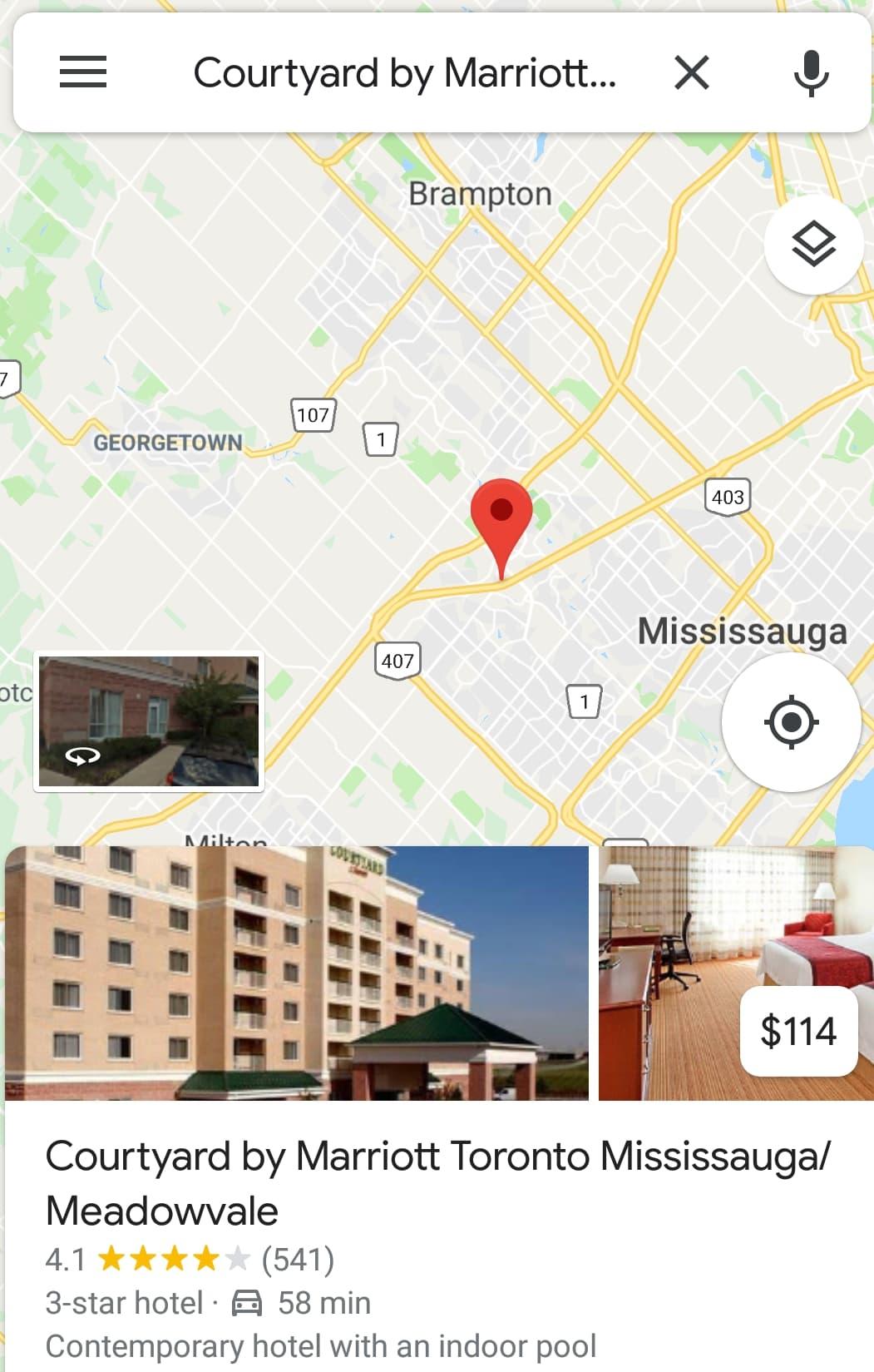The width and height of the screenshot is (874, 1372).
Task: Edit the search field text
Action: [404, 72]
